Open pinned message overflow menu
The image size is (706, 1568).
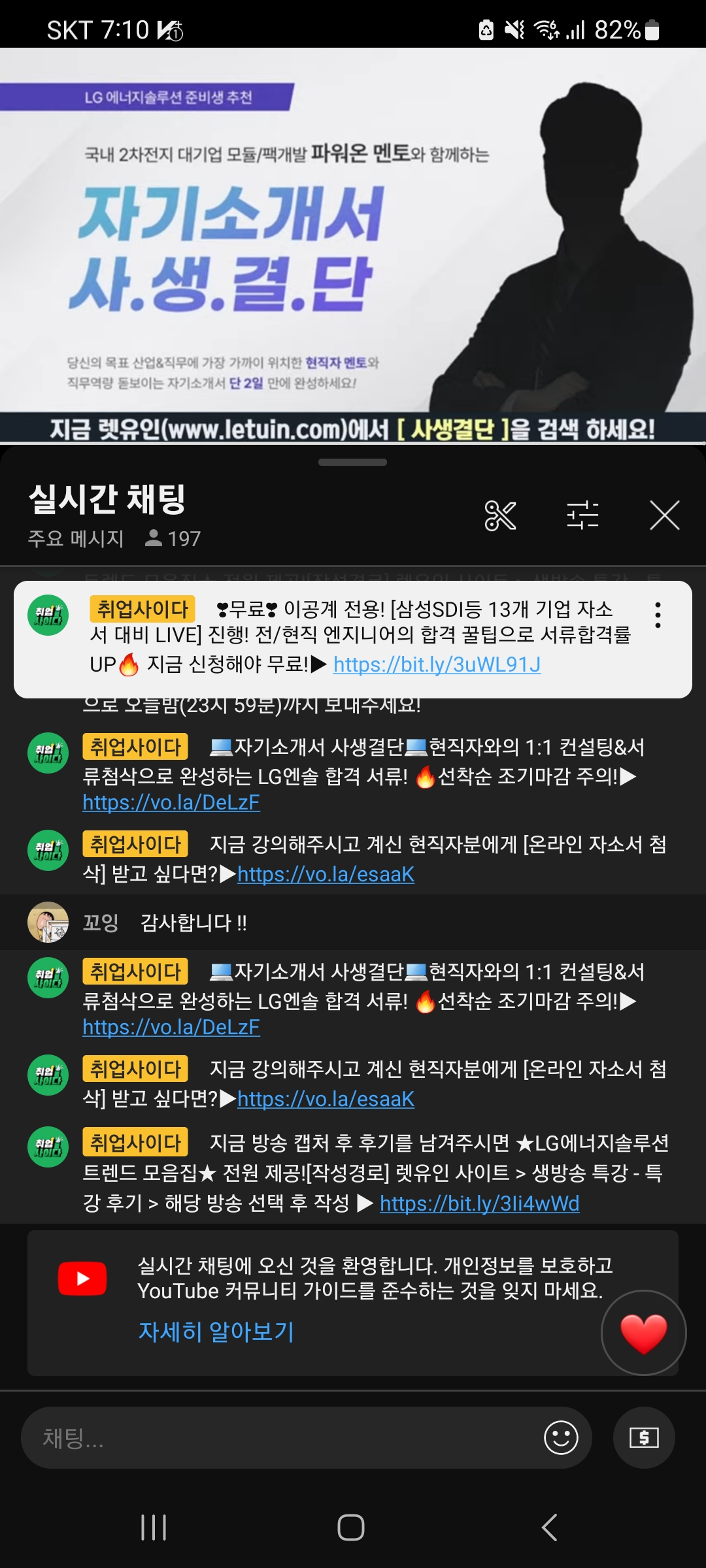tap(658, 615)
